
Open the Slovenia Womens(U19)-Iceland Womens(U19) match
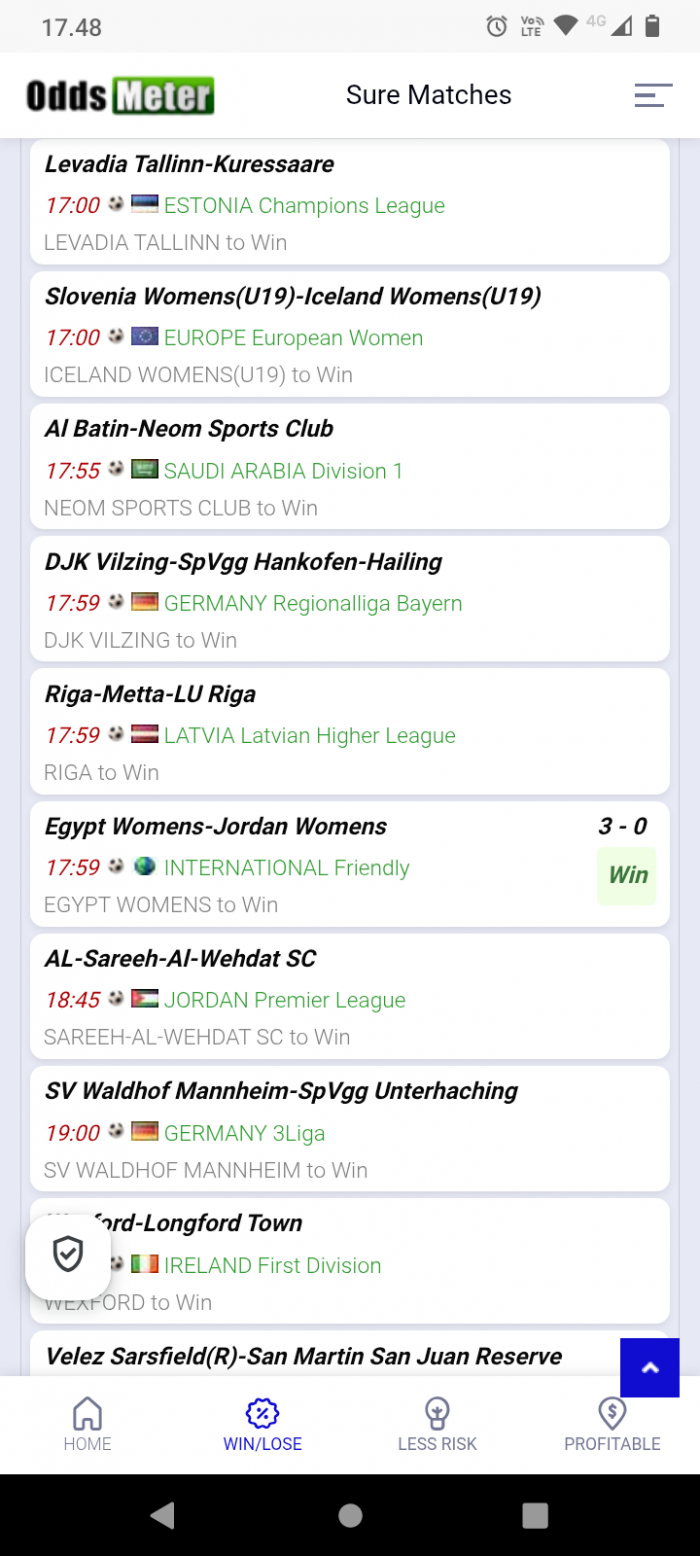[350, 334]
